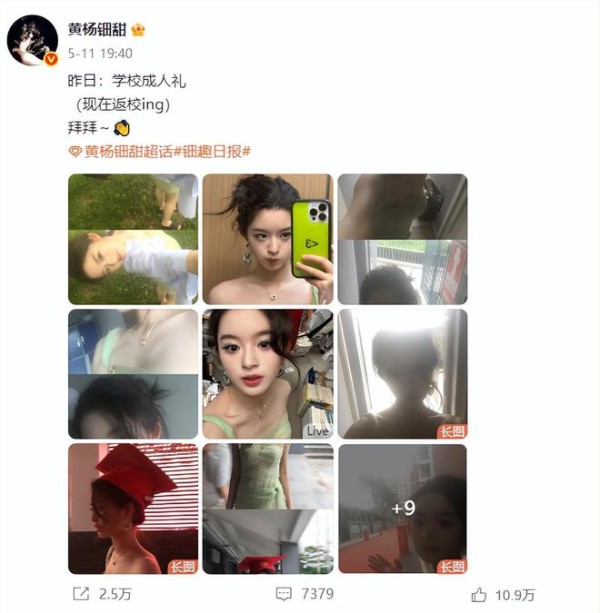
Task: Expand the +9 more photos tile
Action: click(402, 508)
